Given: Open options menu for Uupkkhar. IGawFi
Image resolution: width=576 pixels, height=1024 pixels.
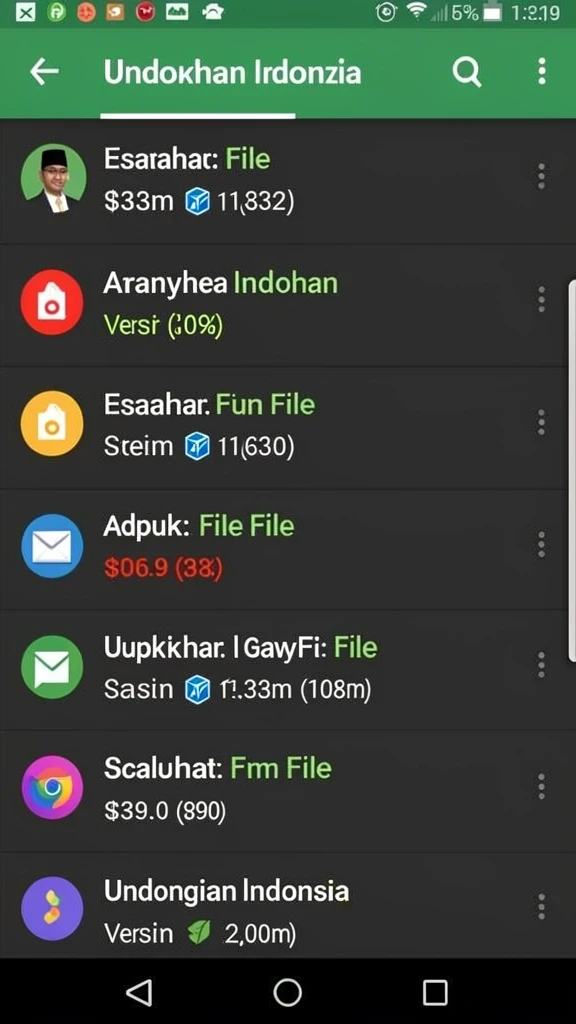Looking at the screenshot, I should (541, 665).
